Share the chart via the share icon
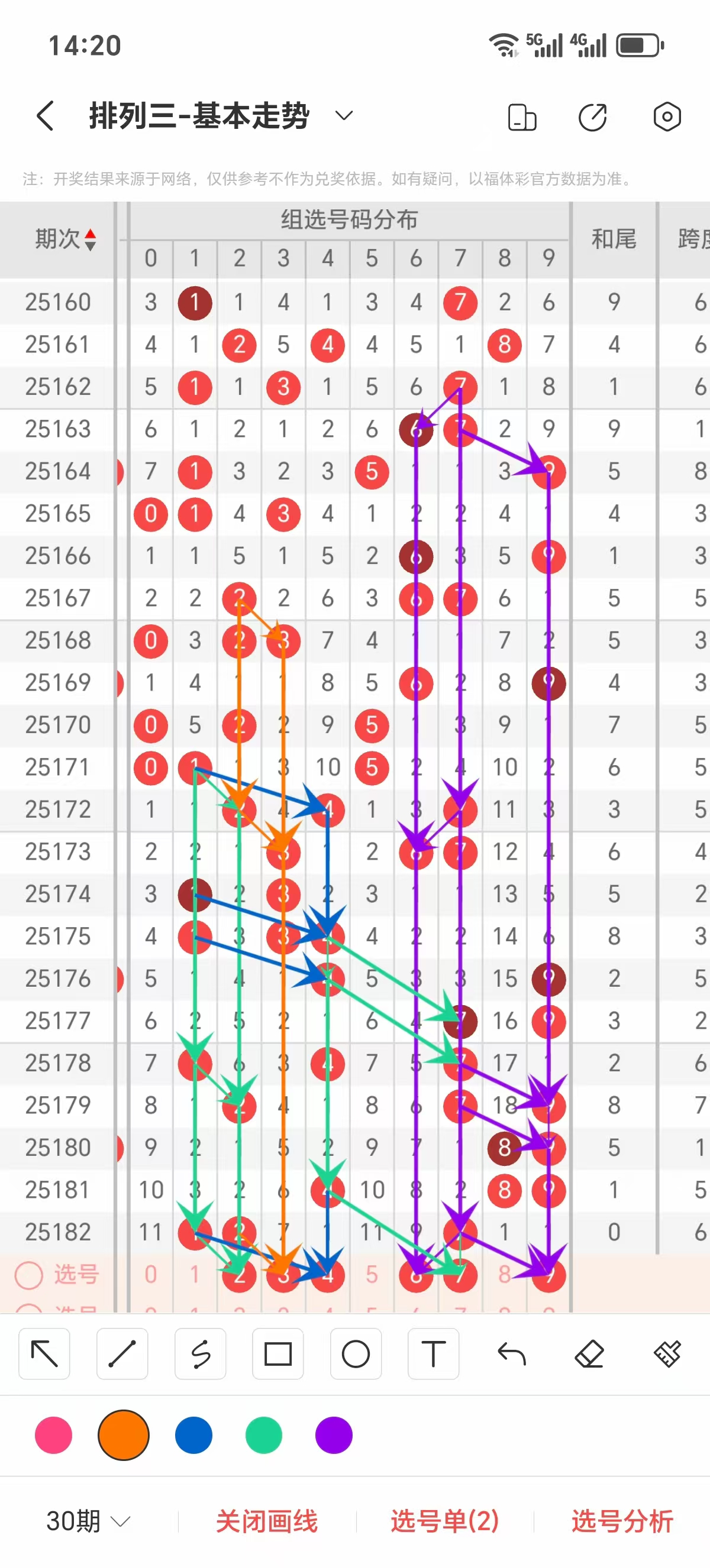Screen dimensions: 710x1568 [593, 117]
